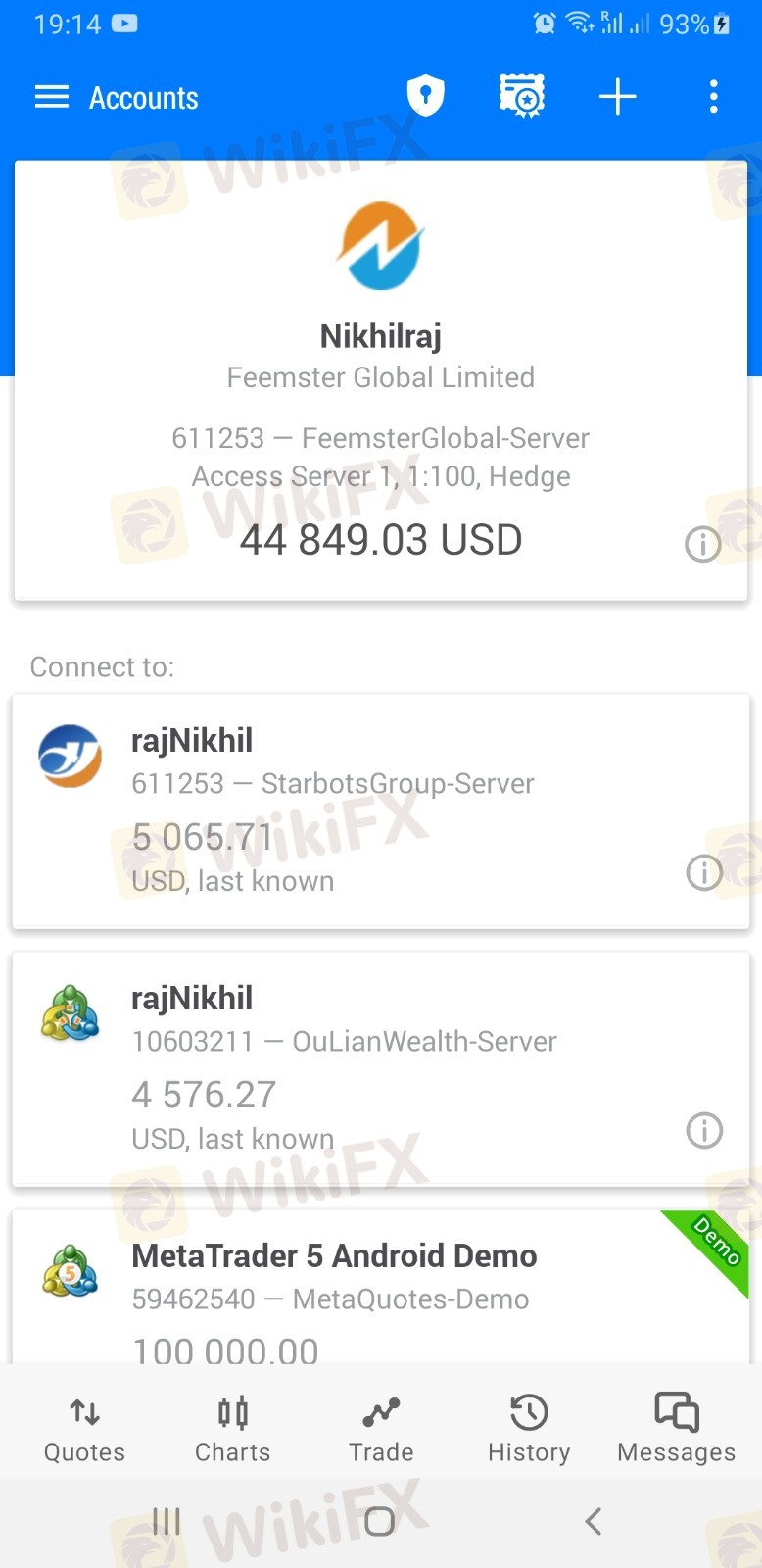Screen dimensions: 762x1568
Task: Select MetaTrader 5 Android Demo account
Action: (380, 1287)
